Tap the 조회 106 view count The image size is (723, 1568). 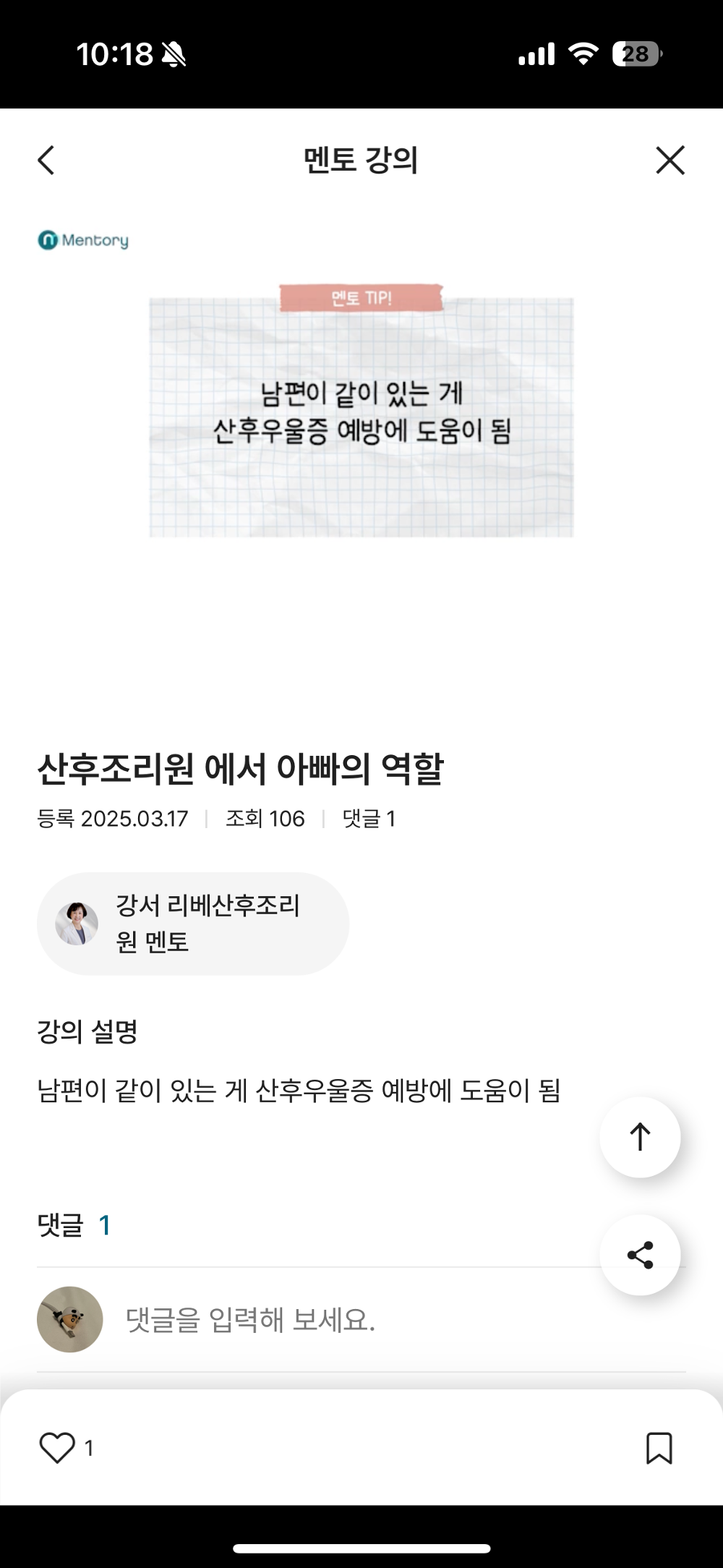tap(265, 818)
